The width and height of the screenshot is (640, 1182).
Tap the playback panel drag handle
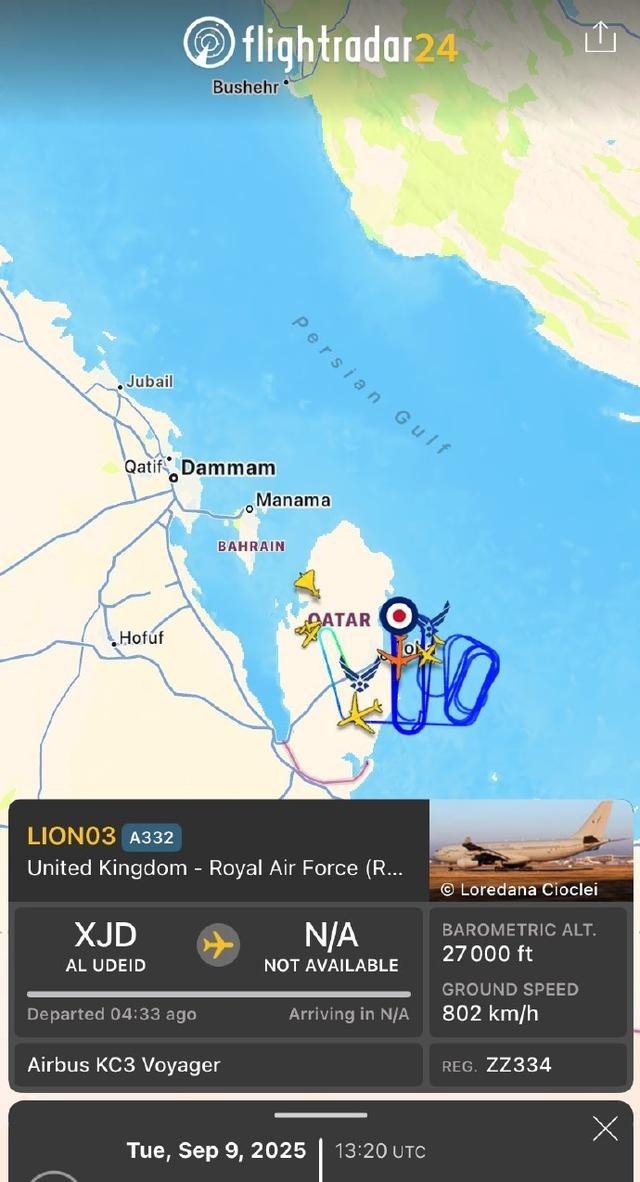tap(320, 1115)
